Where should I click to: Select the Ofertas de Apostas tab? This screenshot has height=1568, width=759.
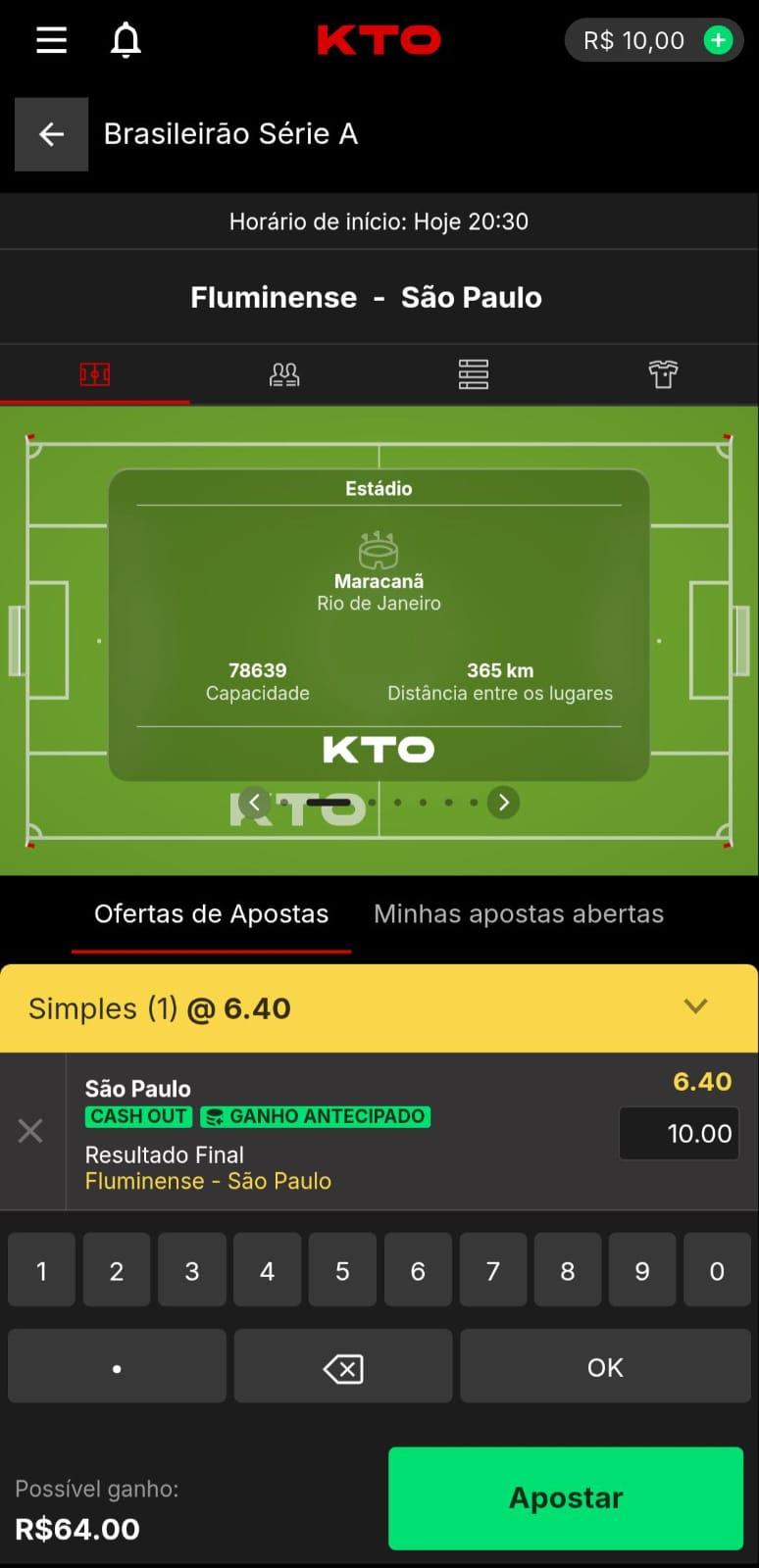(x=211, y=913)
